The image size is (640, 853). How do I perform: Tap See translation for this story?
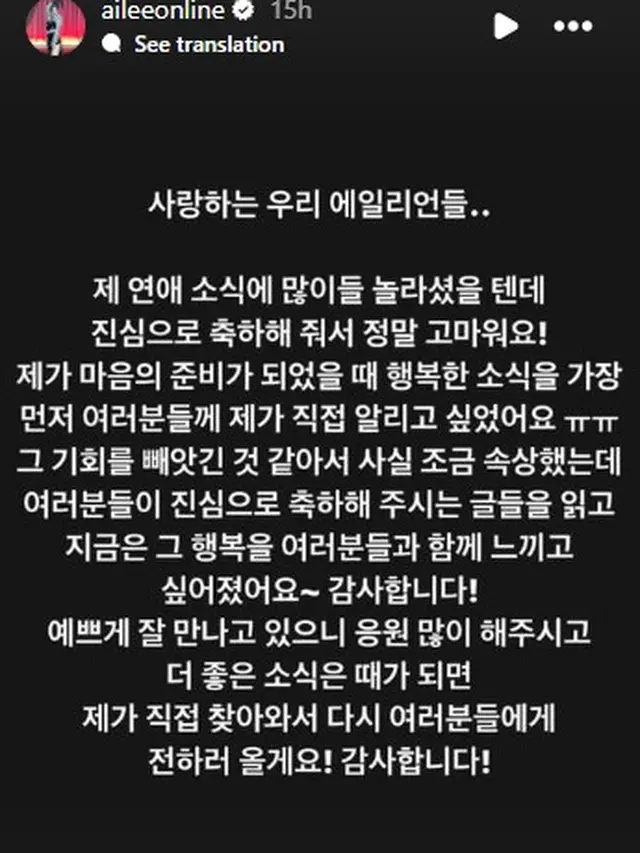pyautogui.click(x=208, y=44)
